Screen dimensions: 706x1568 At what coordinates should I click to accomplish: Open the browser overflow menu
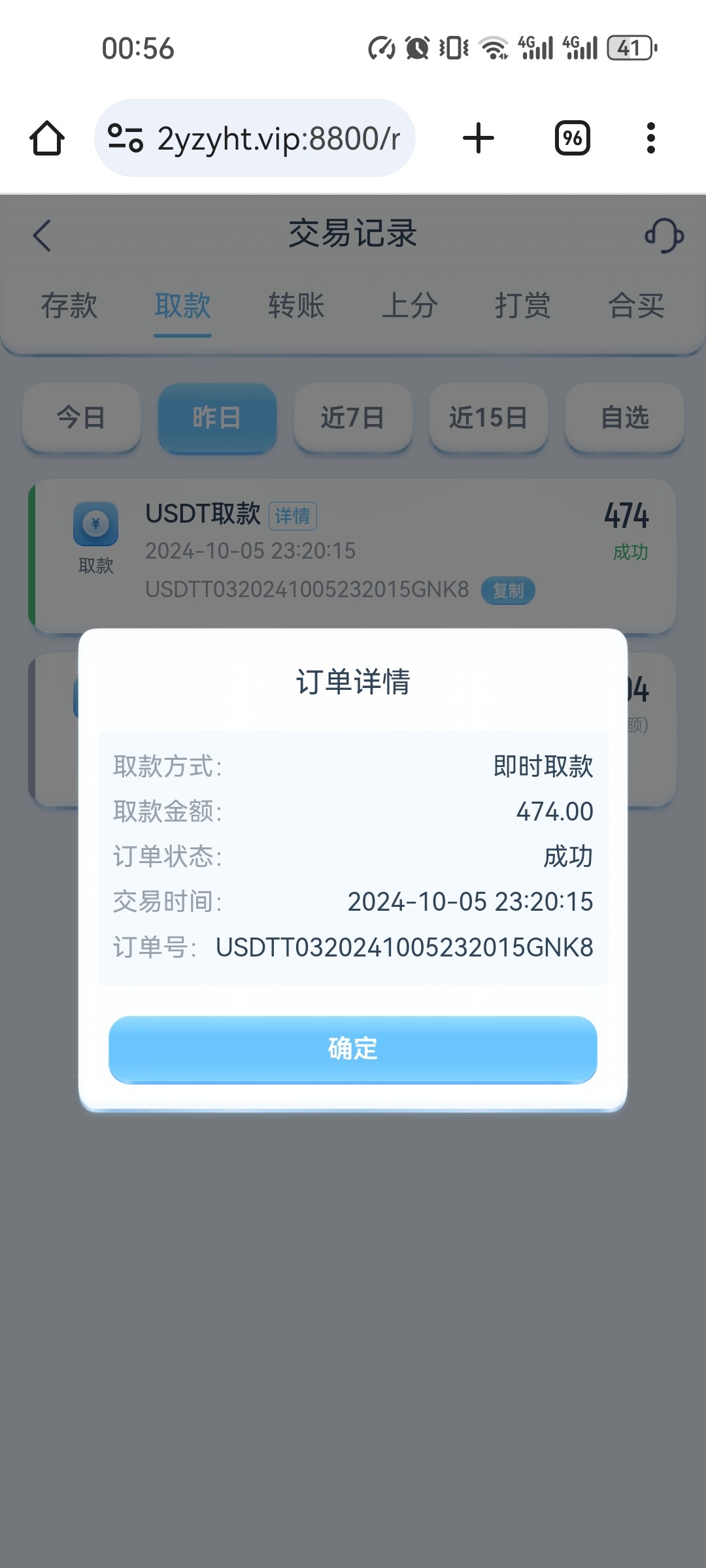[650, 139]
